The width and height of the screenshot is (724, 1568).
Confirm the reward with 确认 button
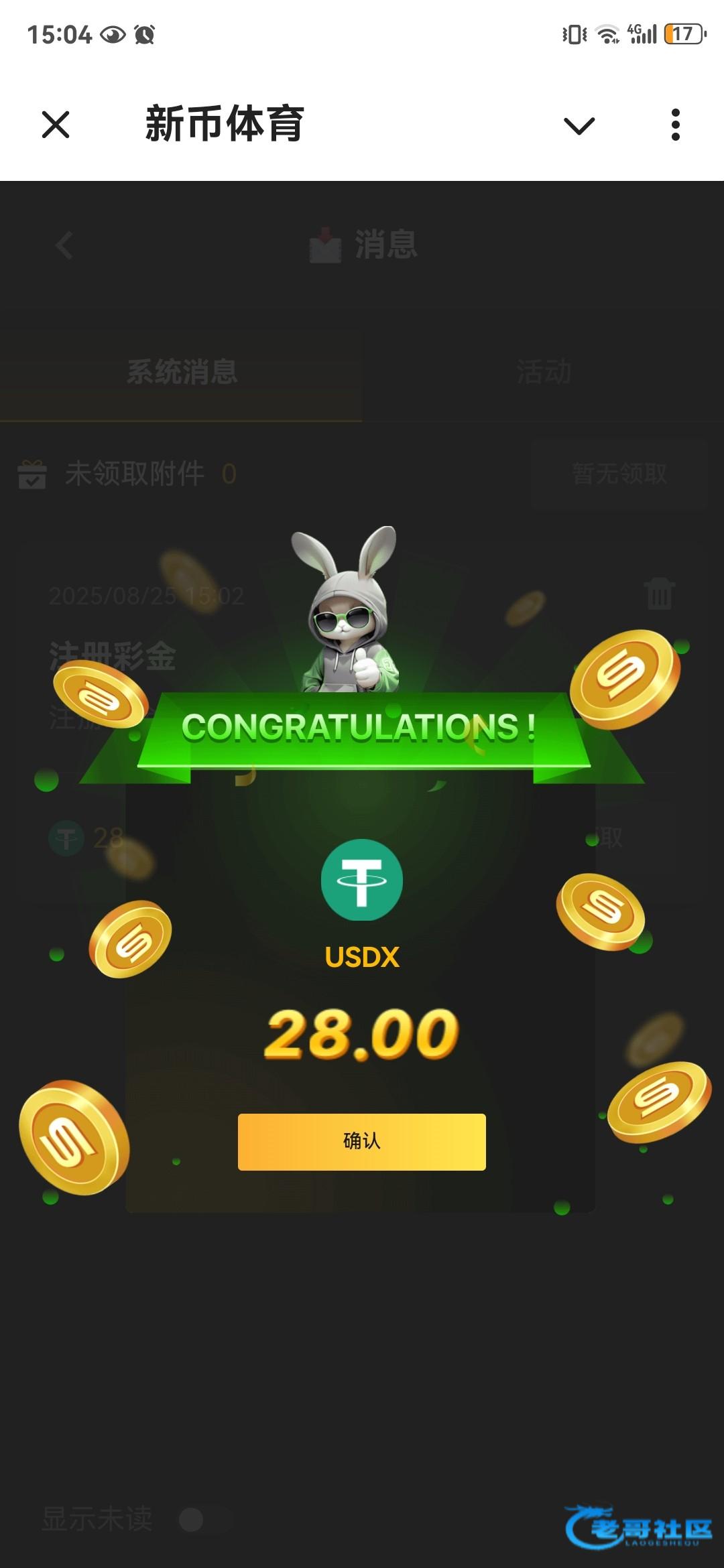(x=361, y=1141)
